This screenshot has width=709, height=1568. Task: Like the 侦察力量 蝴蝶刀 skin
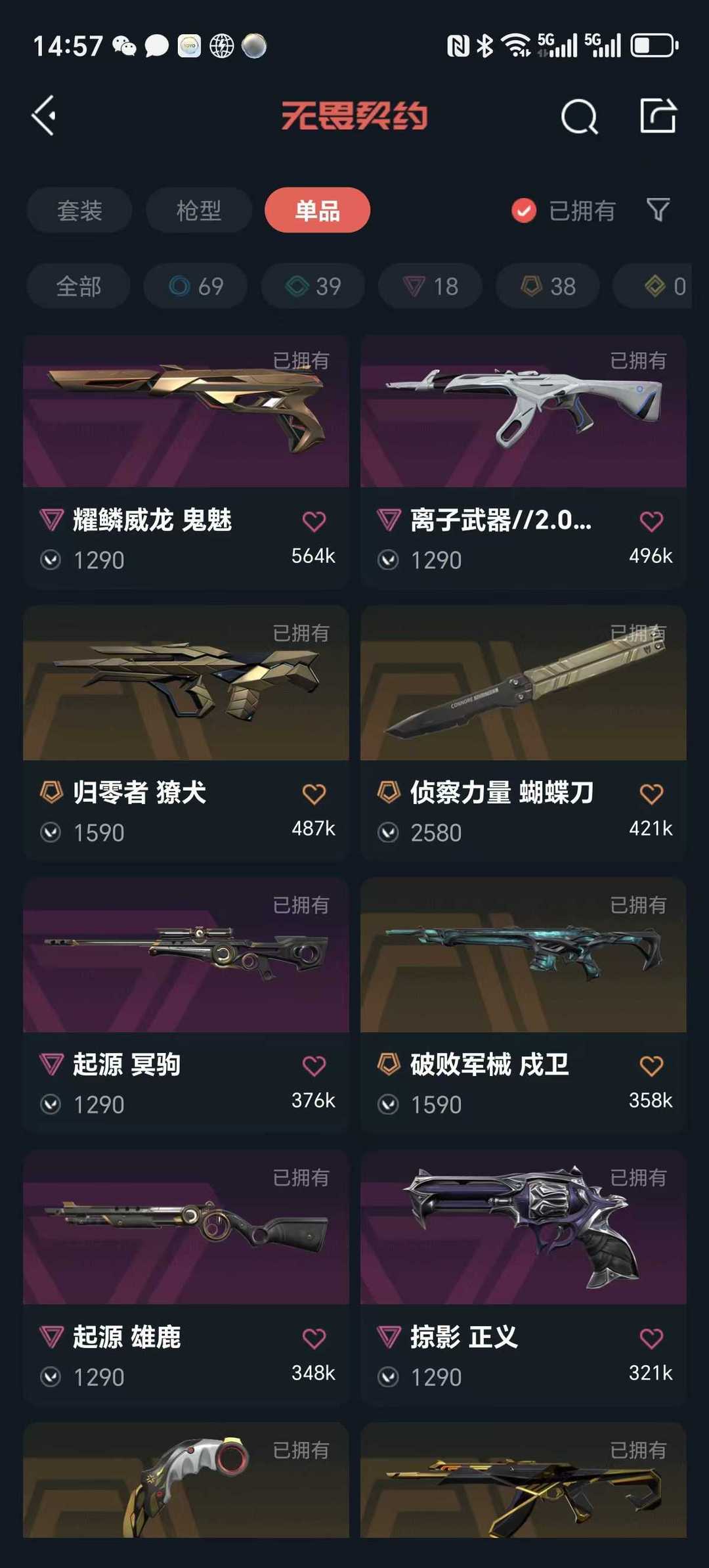pos(651,794)
